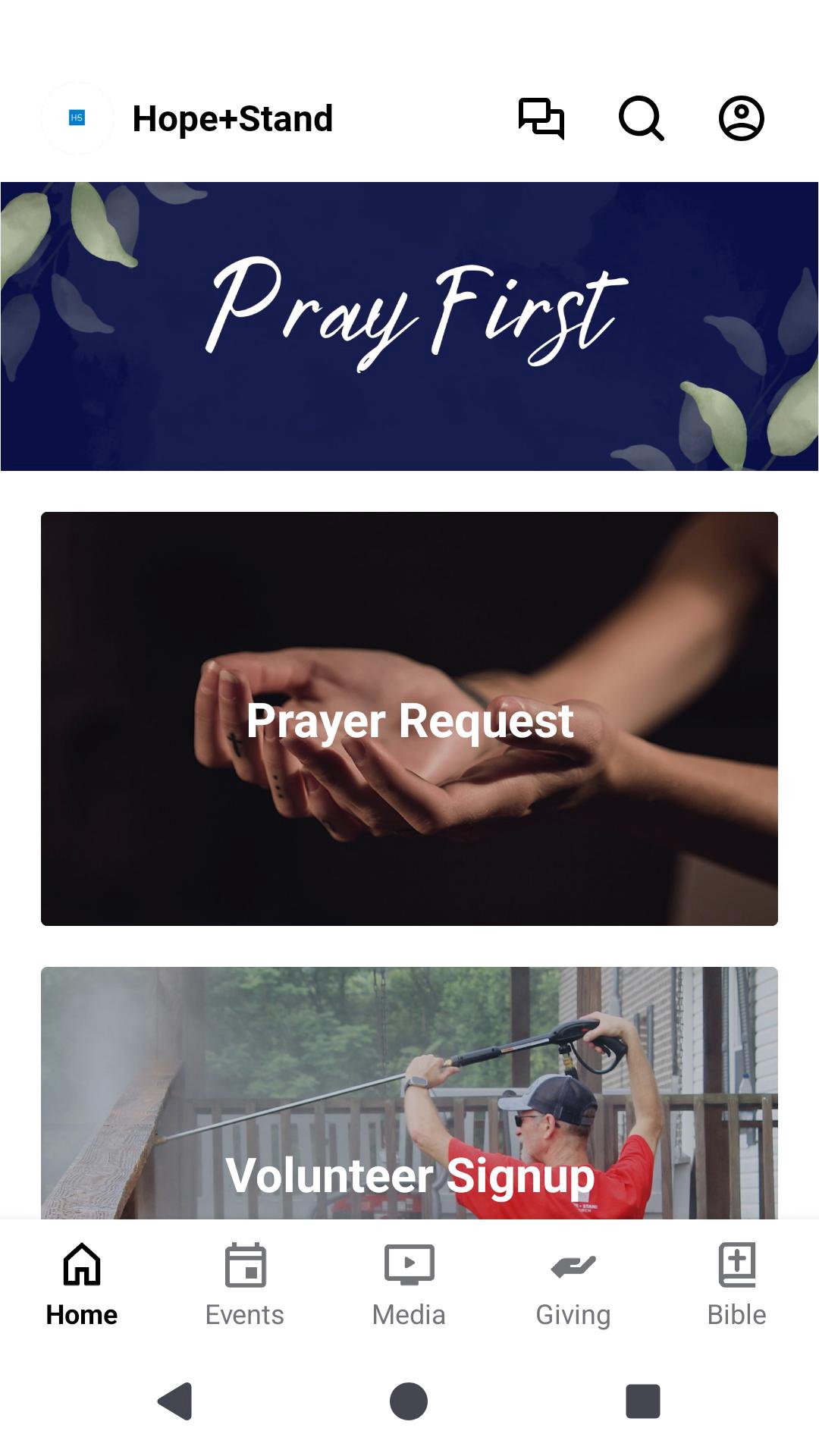
Task: Show recent apps with the square button
Action: (x=642, y=1401)
